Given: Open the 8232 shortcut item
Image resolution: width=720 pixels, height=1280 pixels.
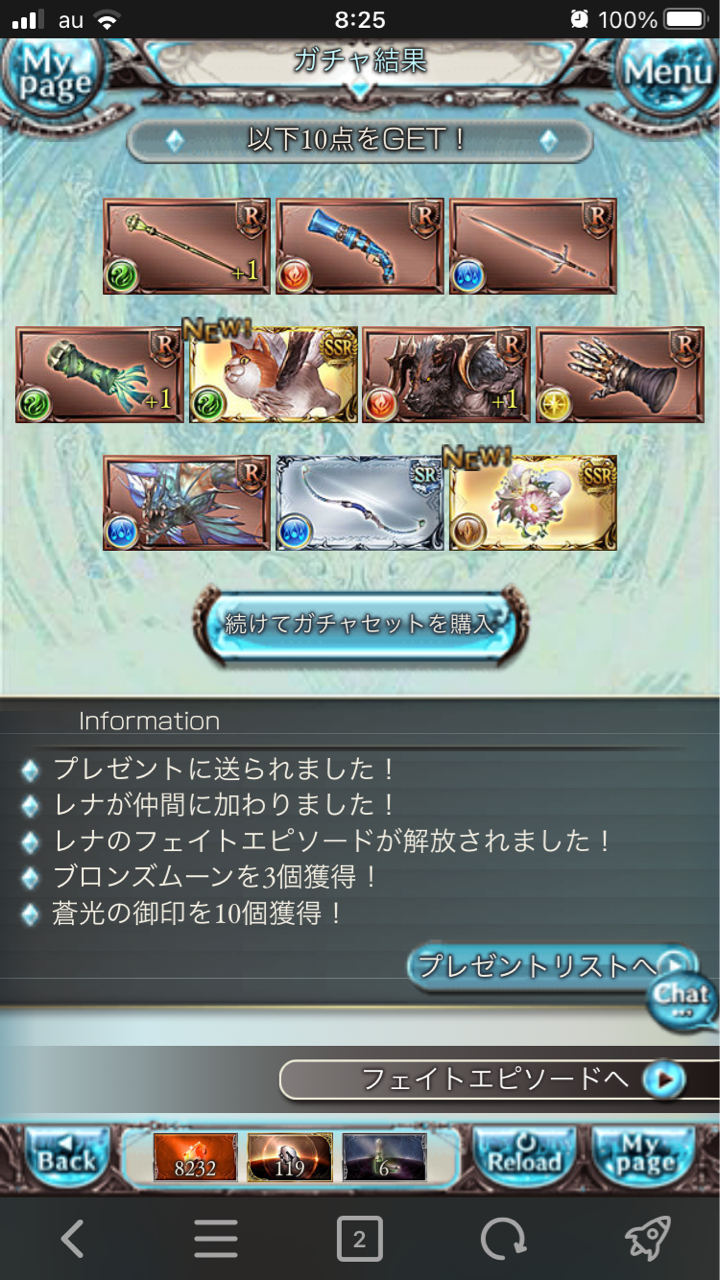Looking at the screenshot, I should point(195,1158).
